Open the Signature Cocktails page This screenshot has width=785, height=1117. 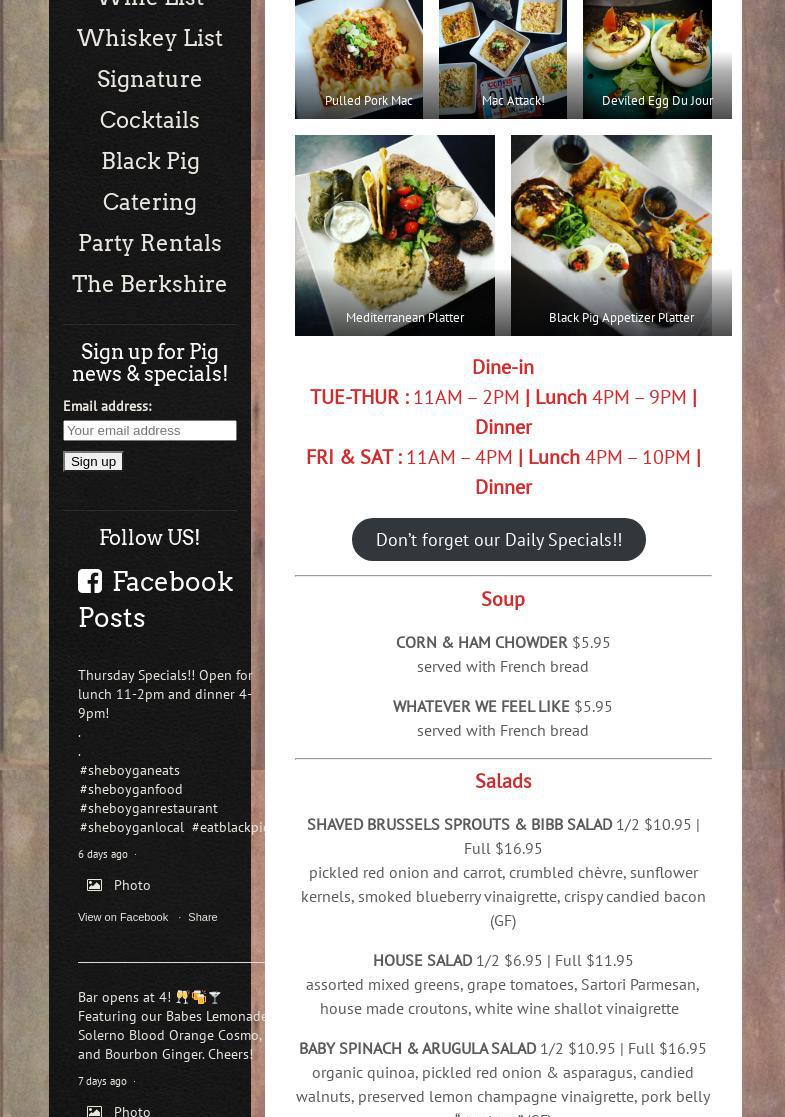[150, 99]
